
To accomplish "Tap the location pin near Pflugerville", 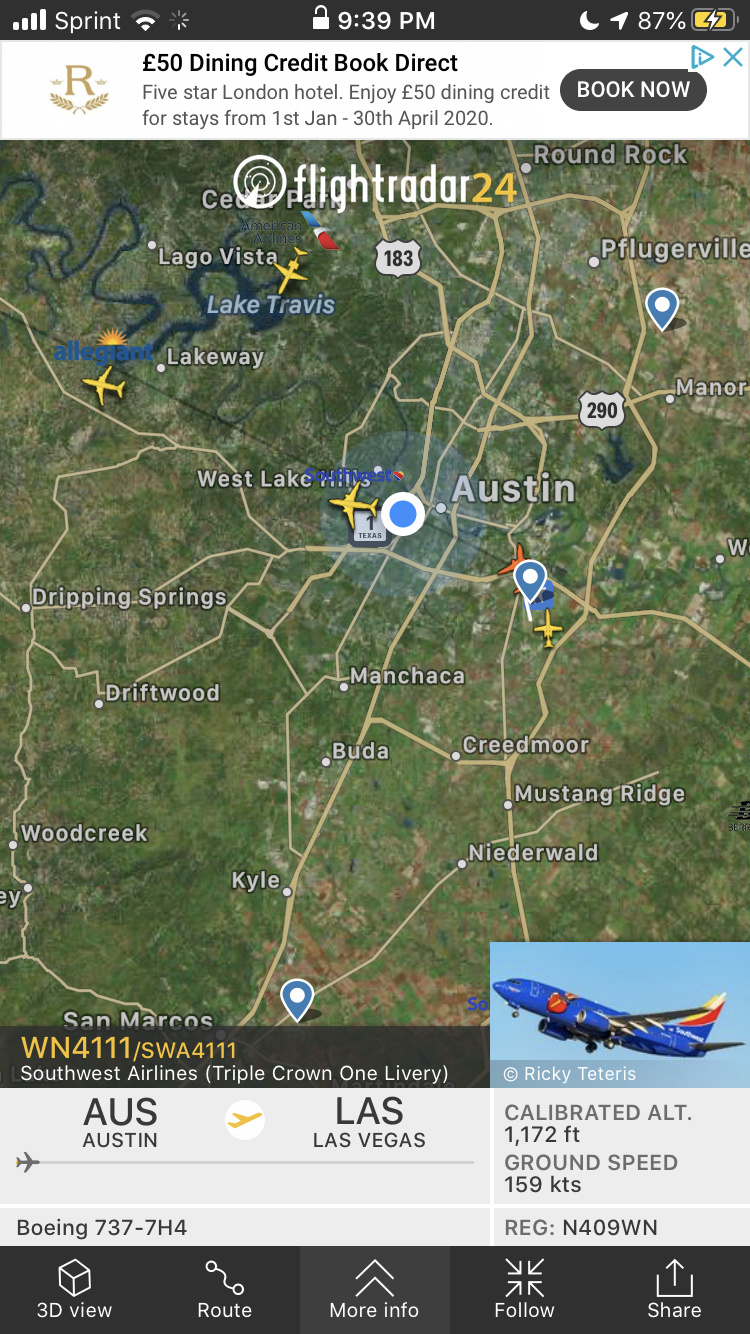I will [x=662, y=307].
